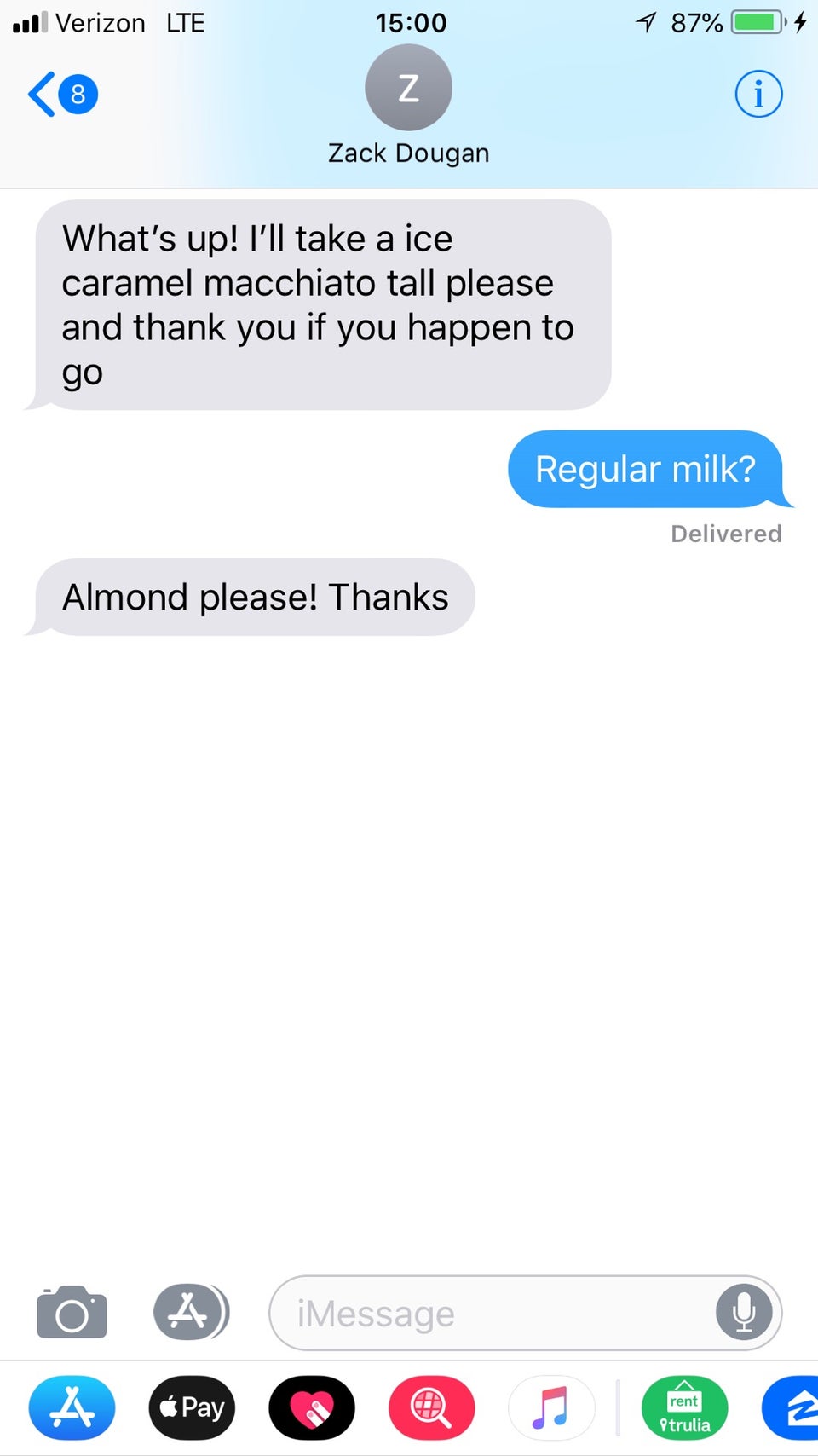Open the Music iMessage app
This screenshot has height=1456, width=818.
[x=551, y=1407]
